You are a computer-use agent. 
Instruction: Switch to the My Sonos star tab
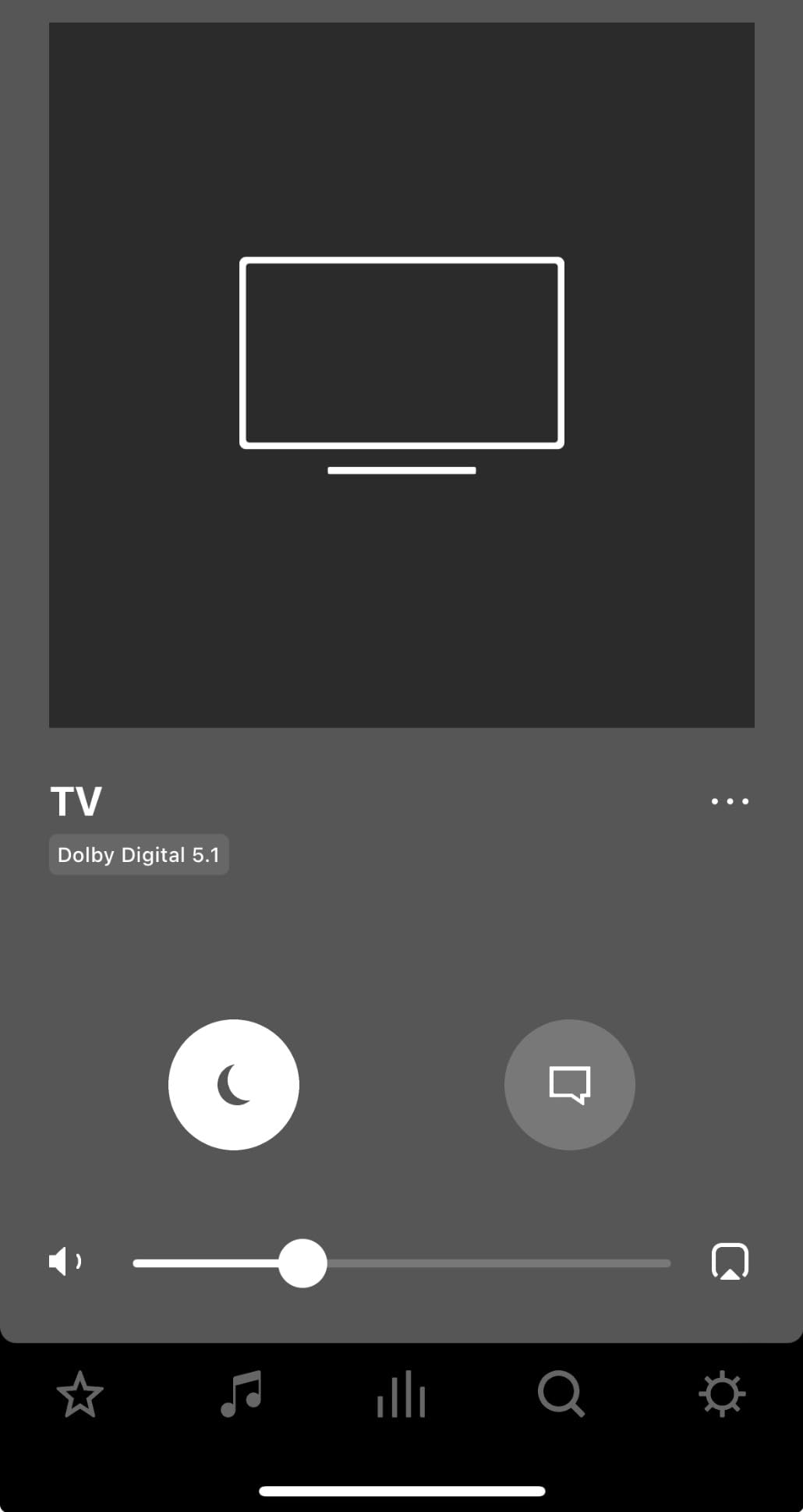[x=80, y=1394]
